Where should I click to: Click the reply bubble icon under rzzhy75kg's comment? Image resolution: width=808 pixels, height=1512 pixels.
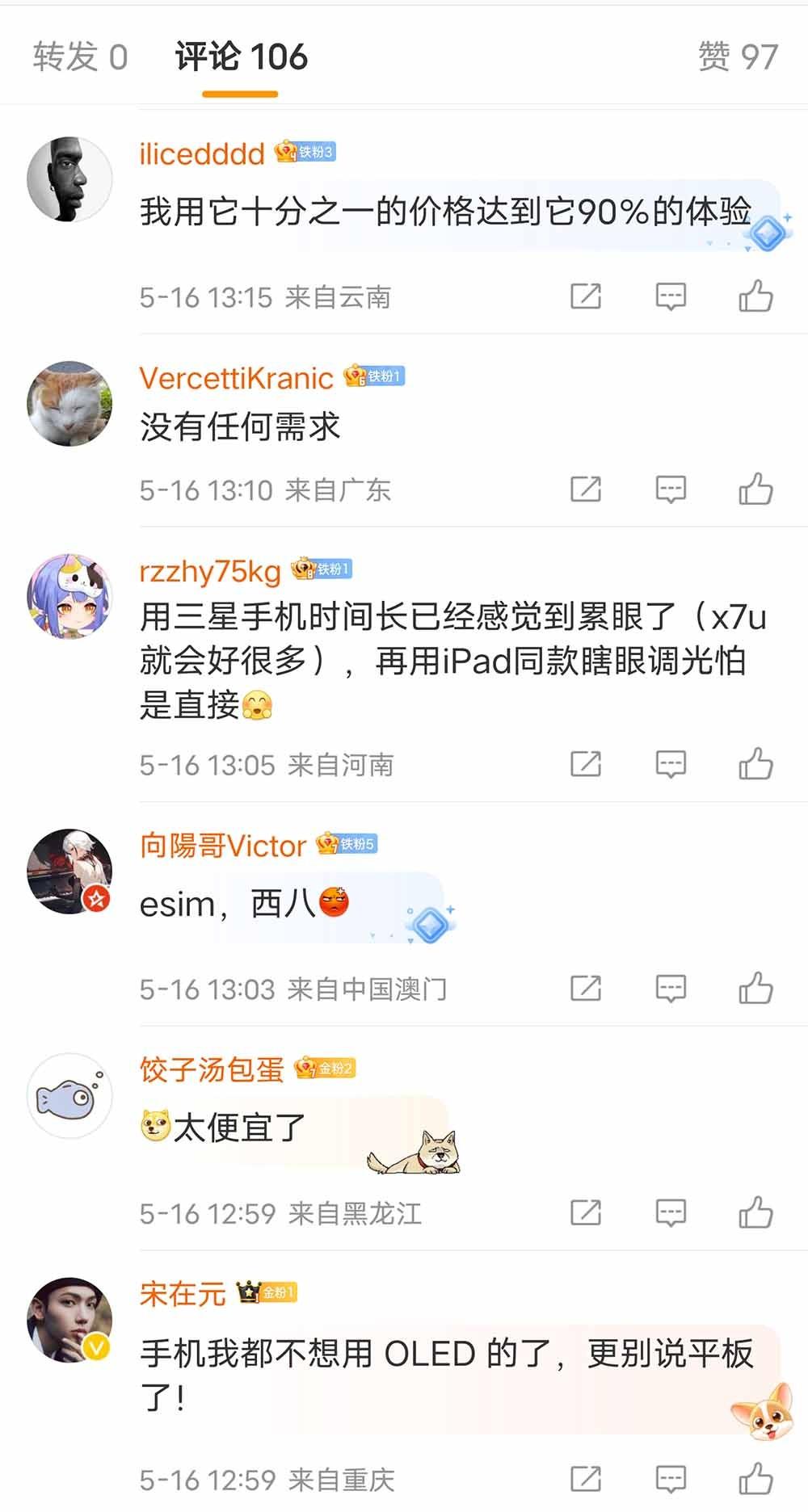[669, 762]
